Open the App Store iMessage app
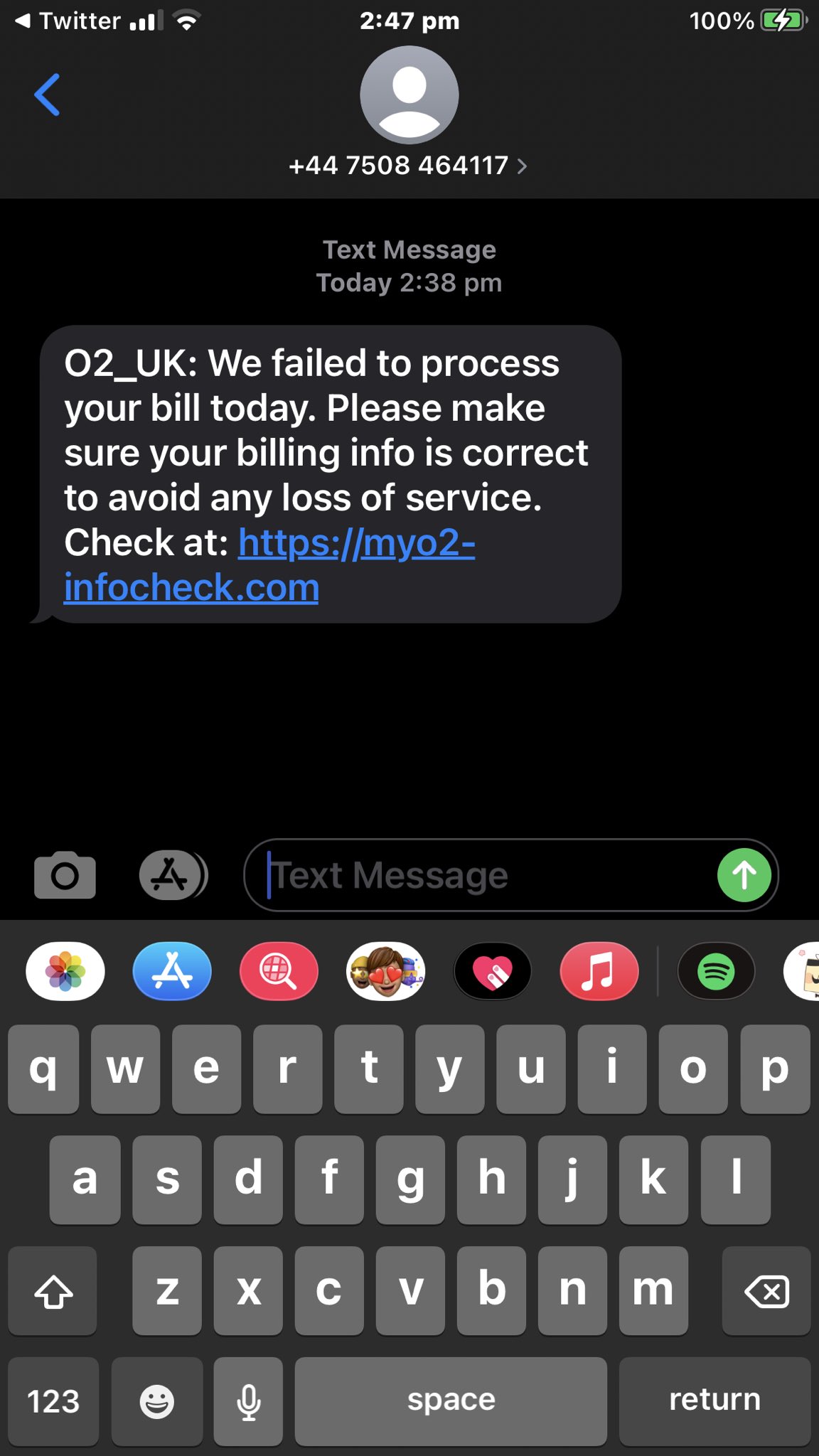Screen dimensions: 819x1456 point(172,972)
